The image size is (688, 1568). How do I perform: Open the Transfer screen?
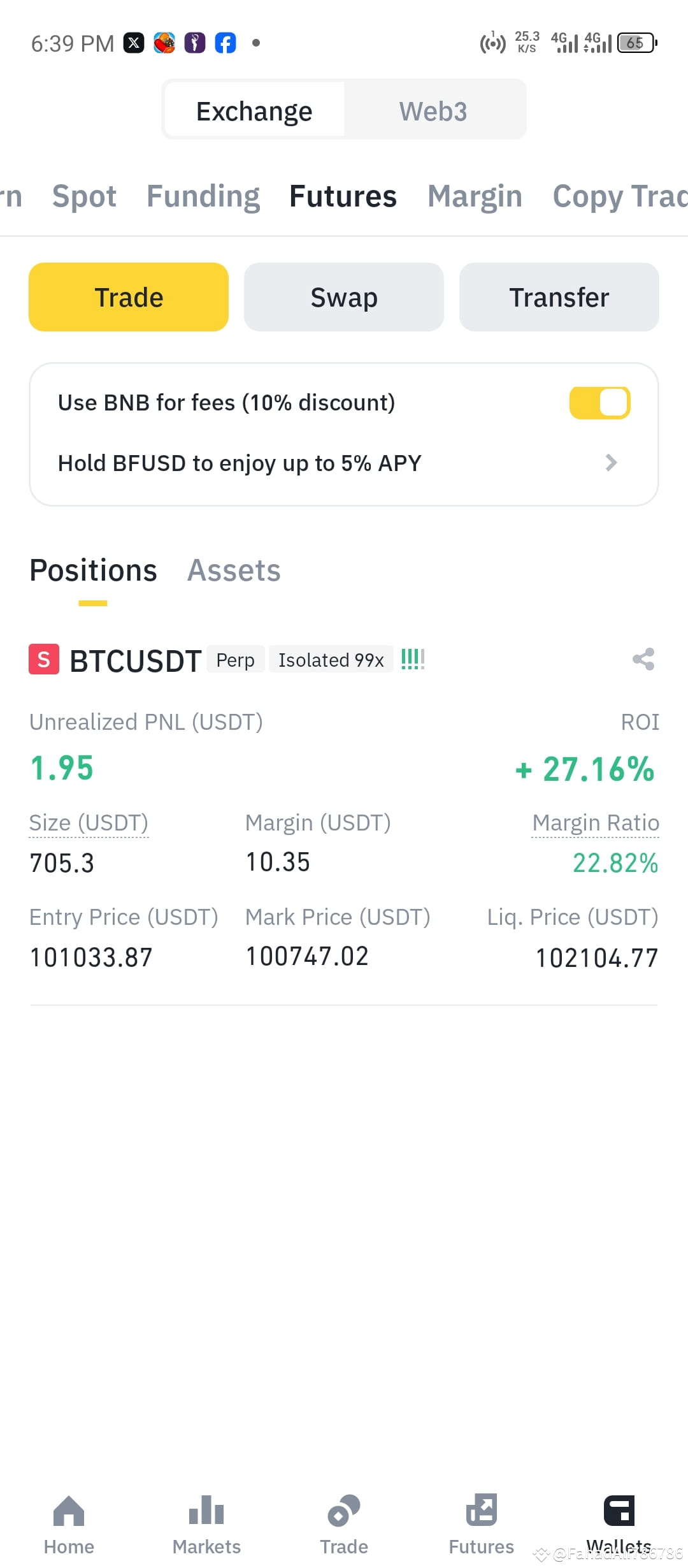[x=559, y=297]
